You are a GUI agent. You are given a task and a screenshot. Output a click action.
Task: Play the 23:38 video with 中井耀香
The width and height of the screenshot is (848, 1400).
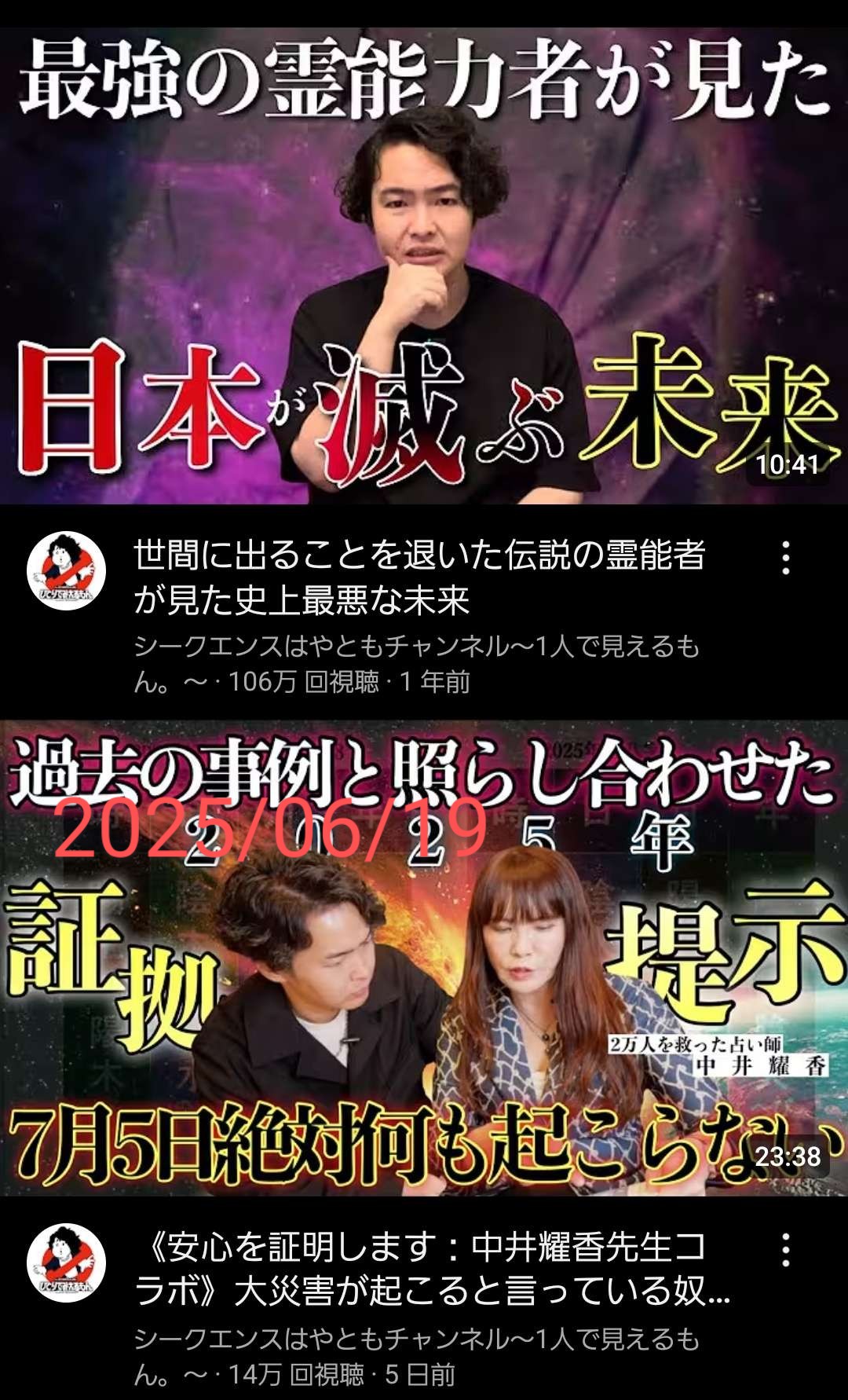pyautogui.click(x=424, y=958)
